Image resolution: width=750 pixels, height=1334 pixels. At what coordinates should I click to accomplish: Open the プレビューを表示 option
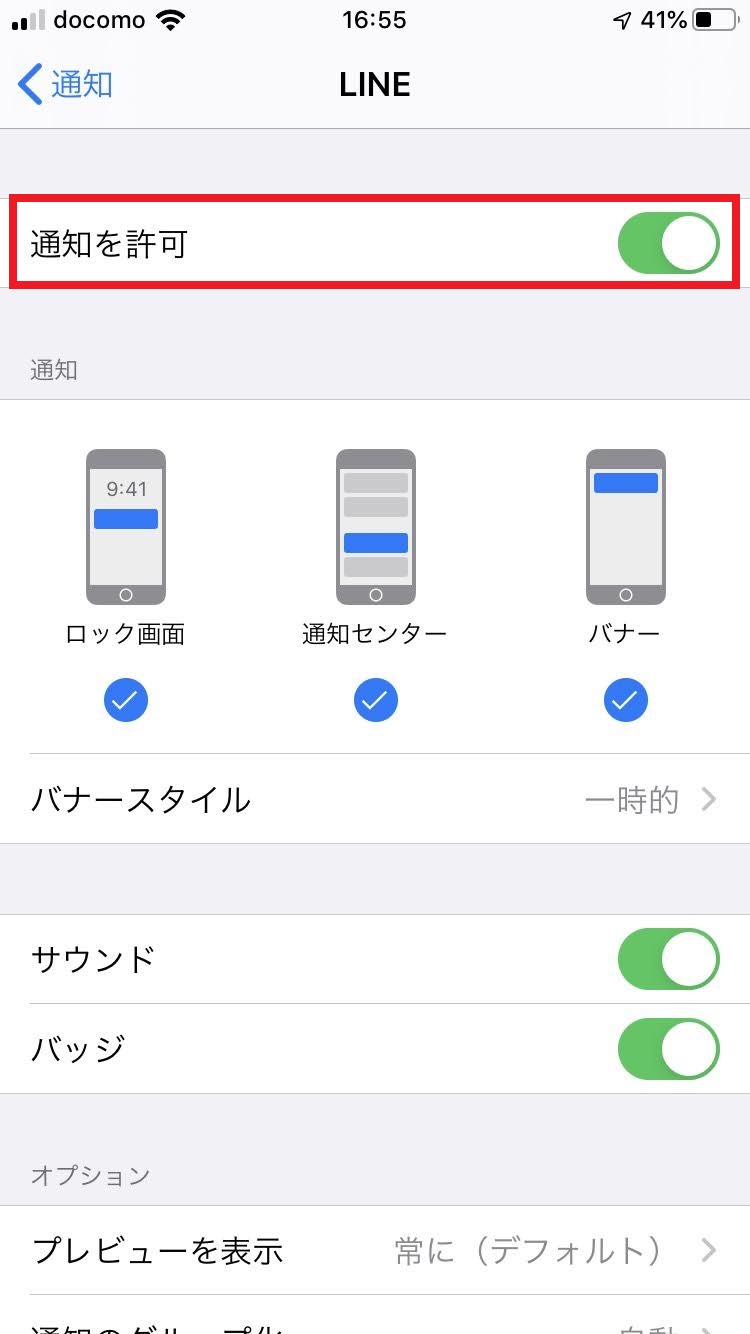pos(375,1250)
